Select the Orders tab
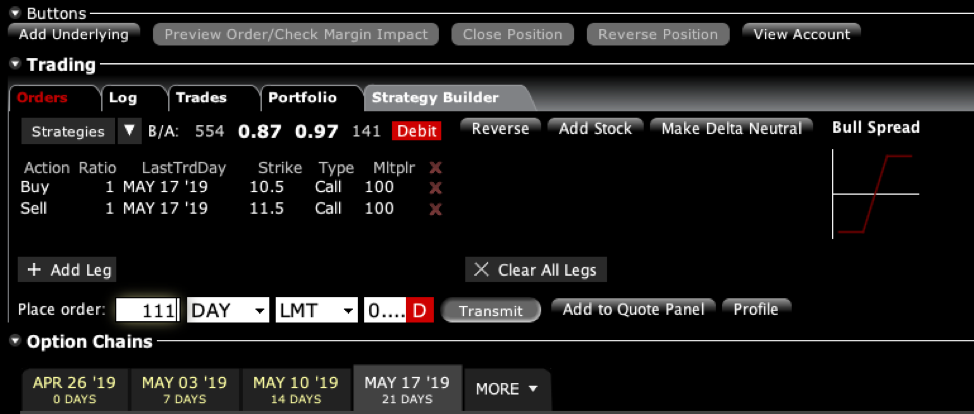This screenshot has height=414, width=974. coord(43,98)
